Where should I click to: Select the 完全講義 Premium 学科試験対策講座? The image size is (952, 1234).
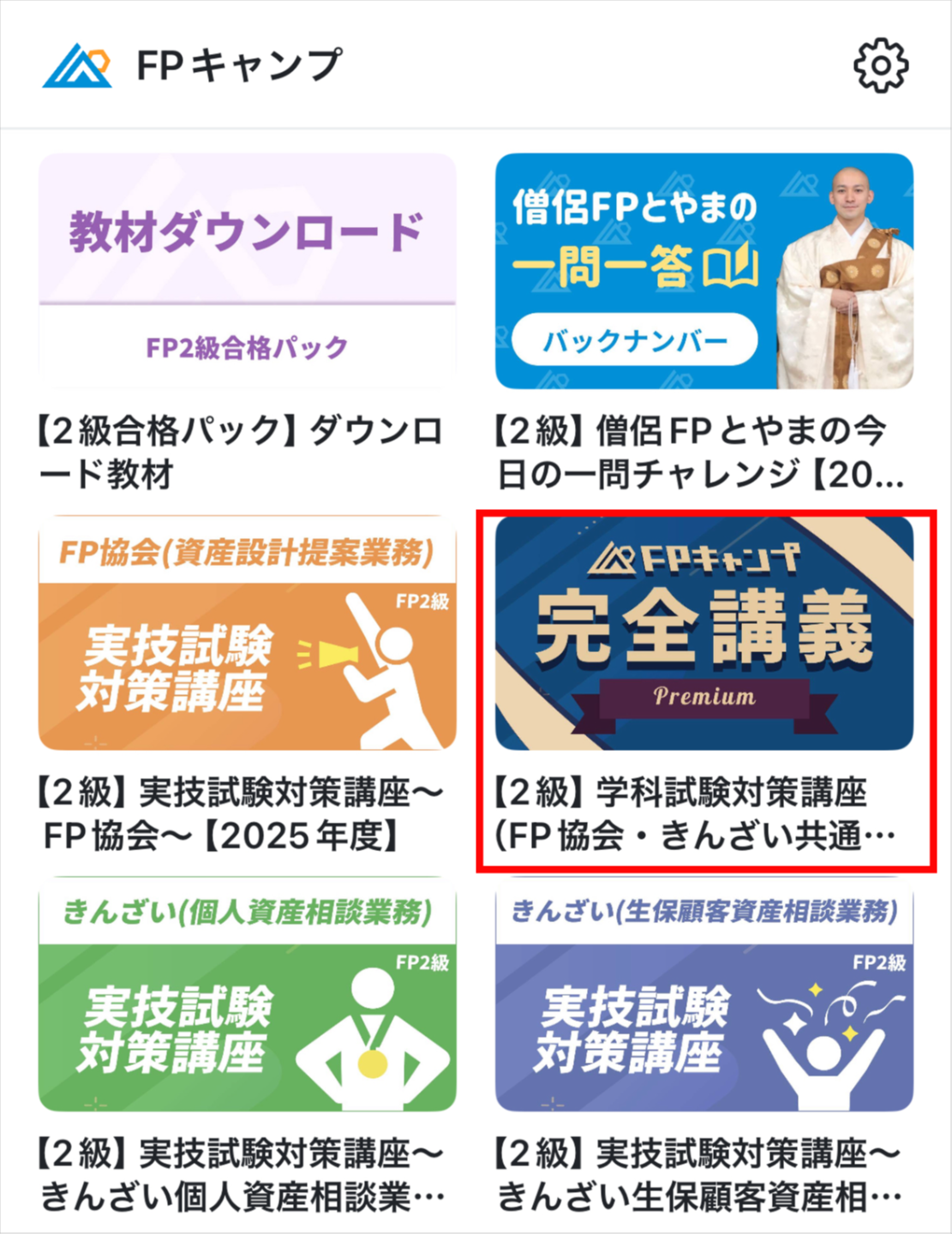point(704,634)
